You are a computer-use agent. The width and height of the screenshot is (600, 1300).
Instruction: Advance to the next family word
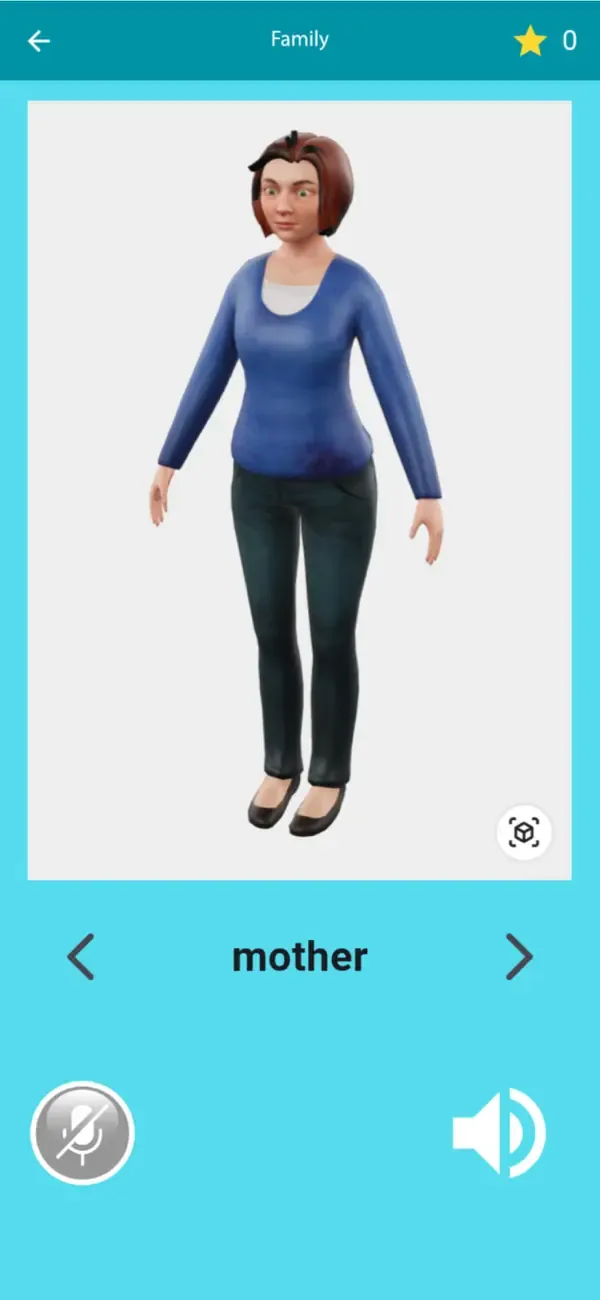[x=519, y=957]
